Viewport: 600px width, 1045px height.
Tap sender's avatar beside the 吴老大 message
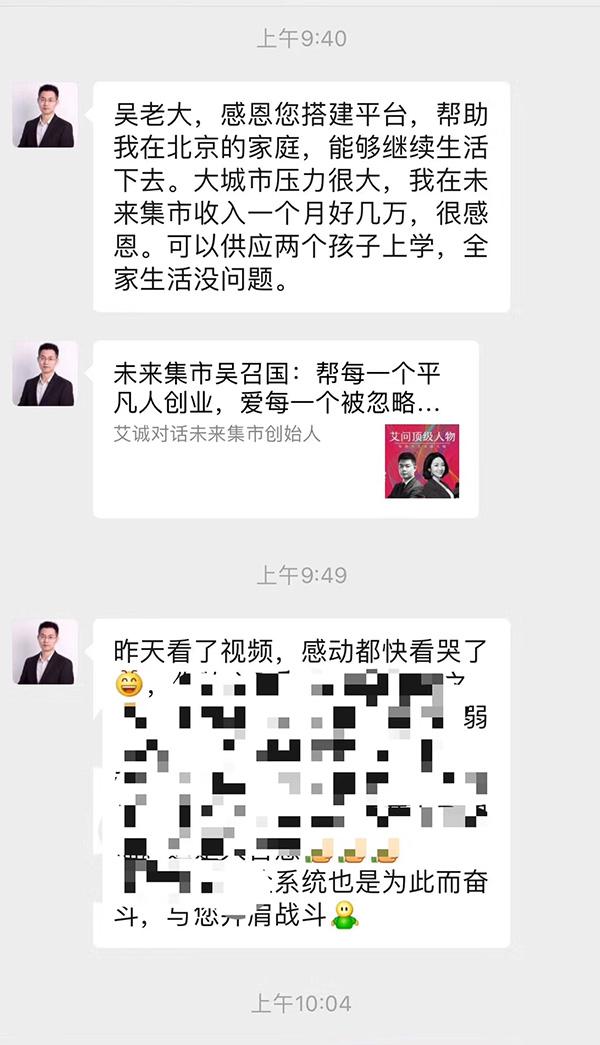click(45, 115)
